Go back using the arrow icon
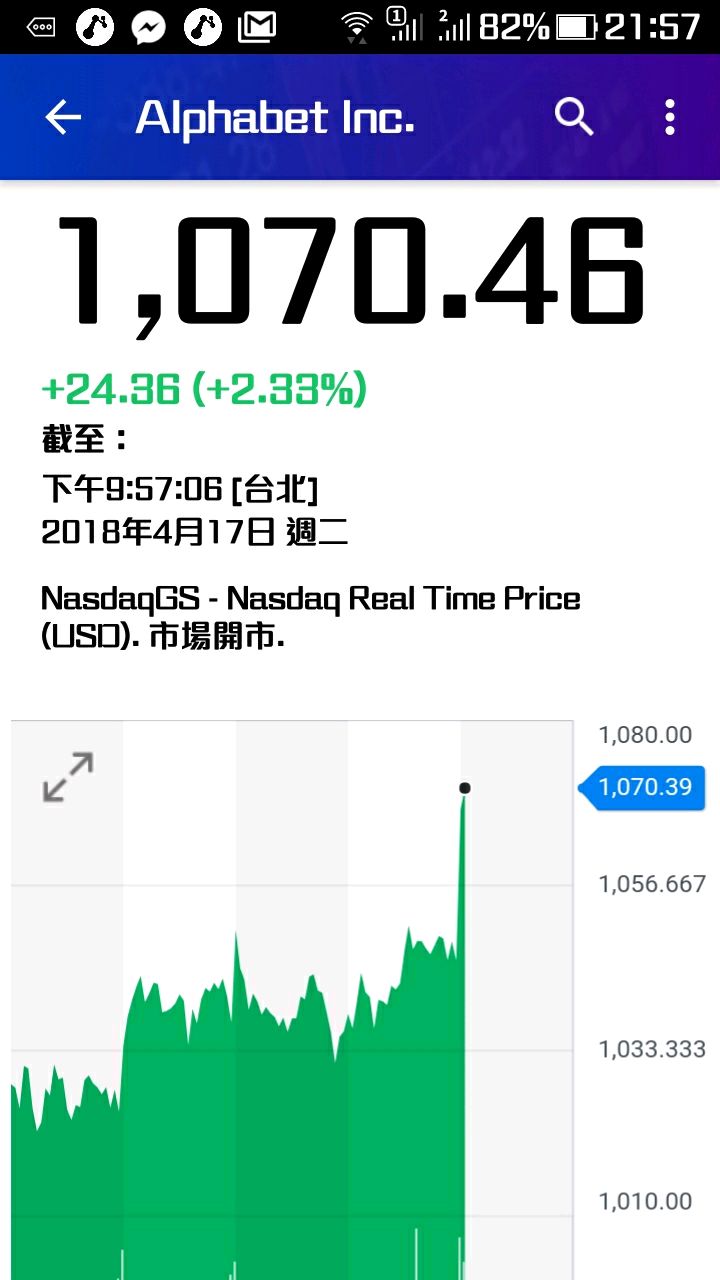The width and height of the screenshot is (720, 1280). pos(62,118)
